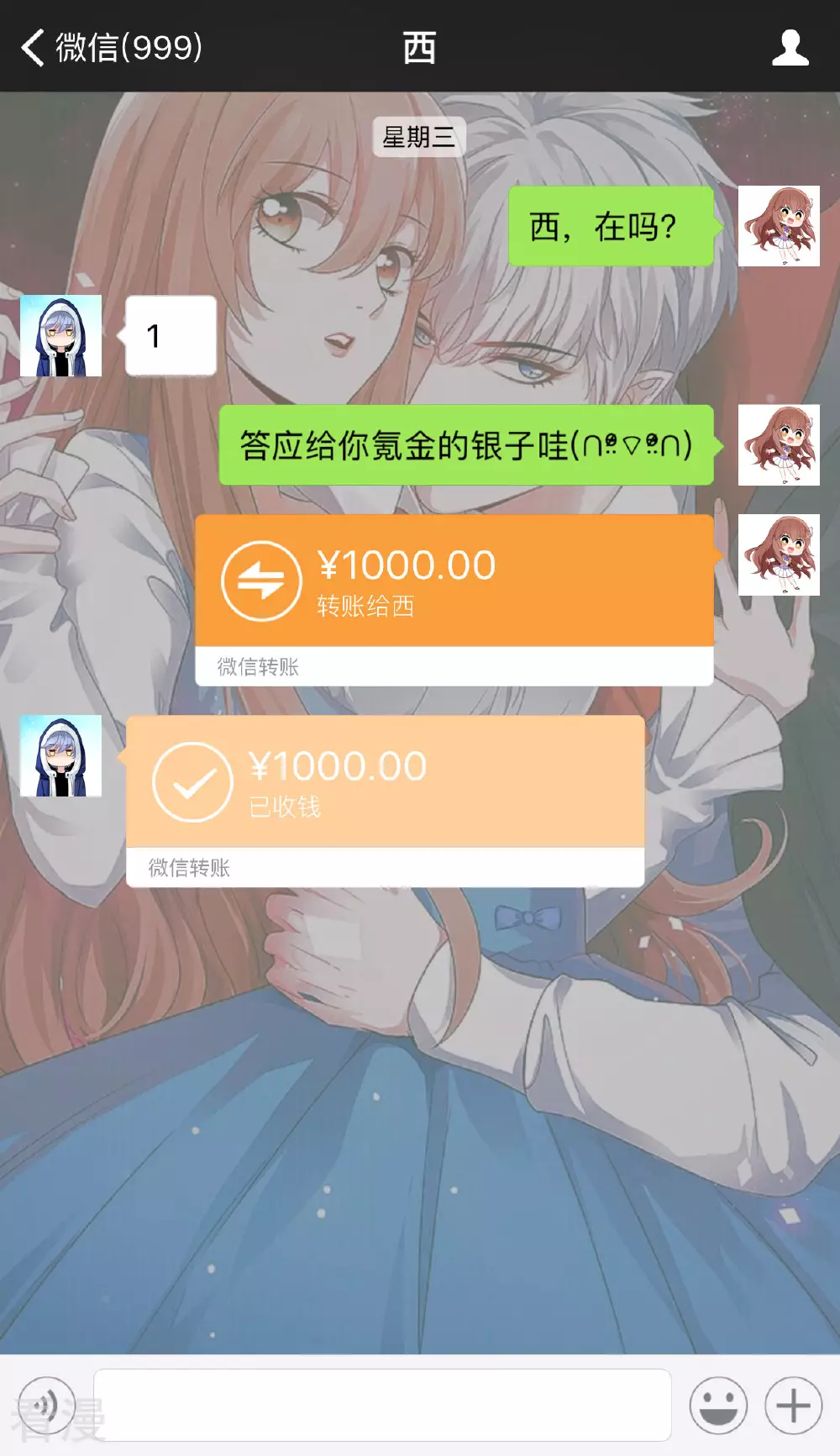Open chat info via the person icon

(x=790, y=48)
